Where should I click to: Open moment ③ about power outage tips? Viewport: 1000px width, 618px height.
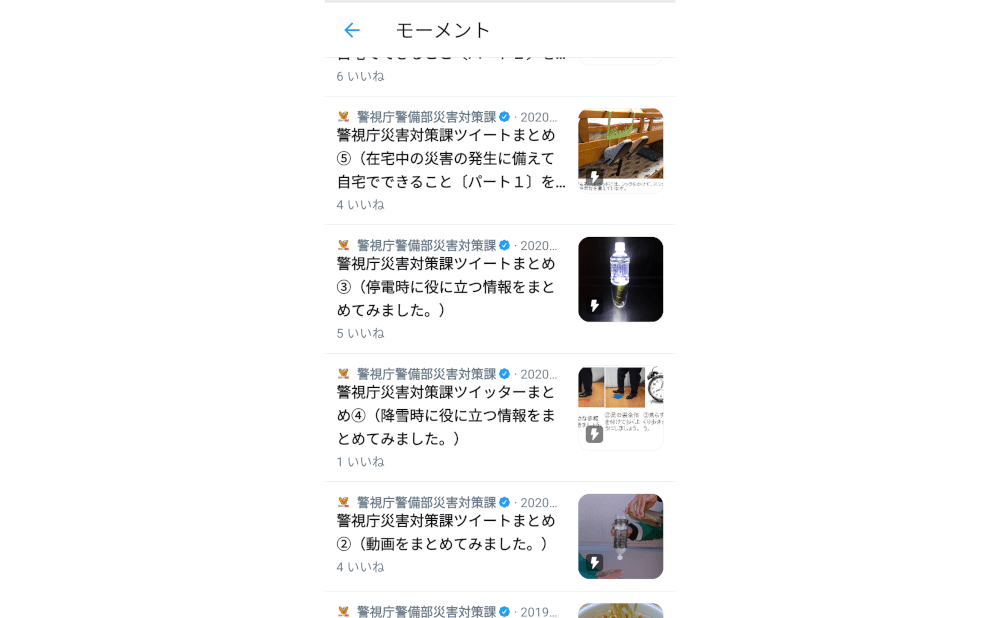(450, 287)
